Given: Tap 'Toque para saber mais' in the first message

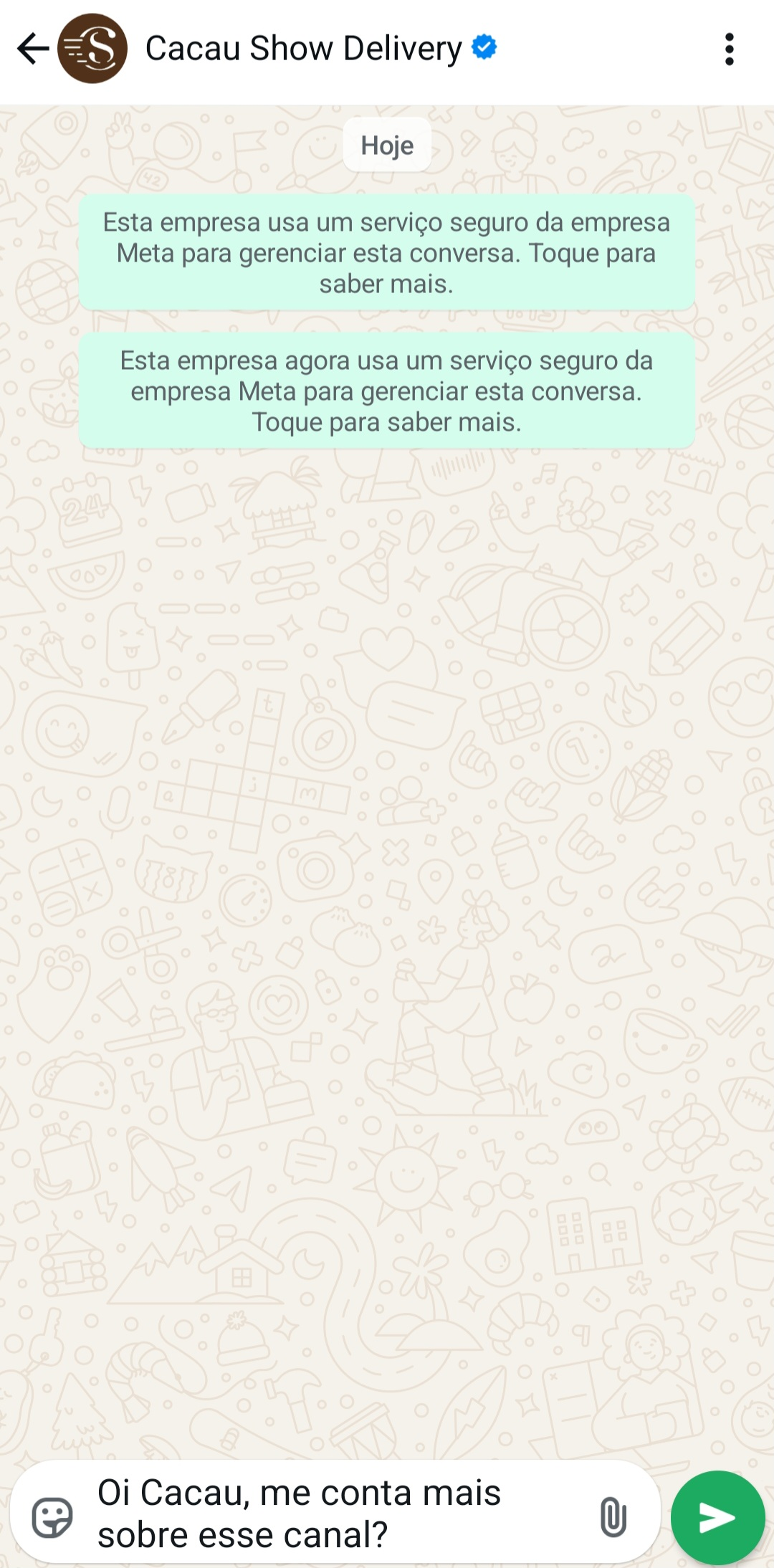Looking at the screenshot, I should [386, 282].
